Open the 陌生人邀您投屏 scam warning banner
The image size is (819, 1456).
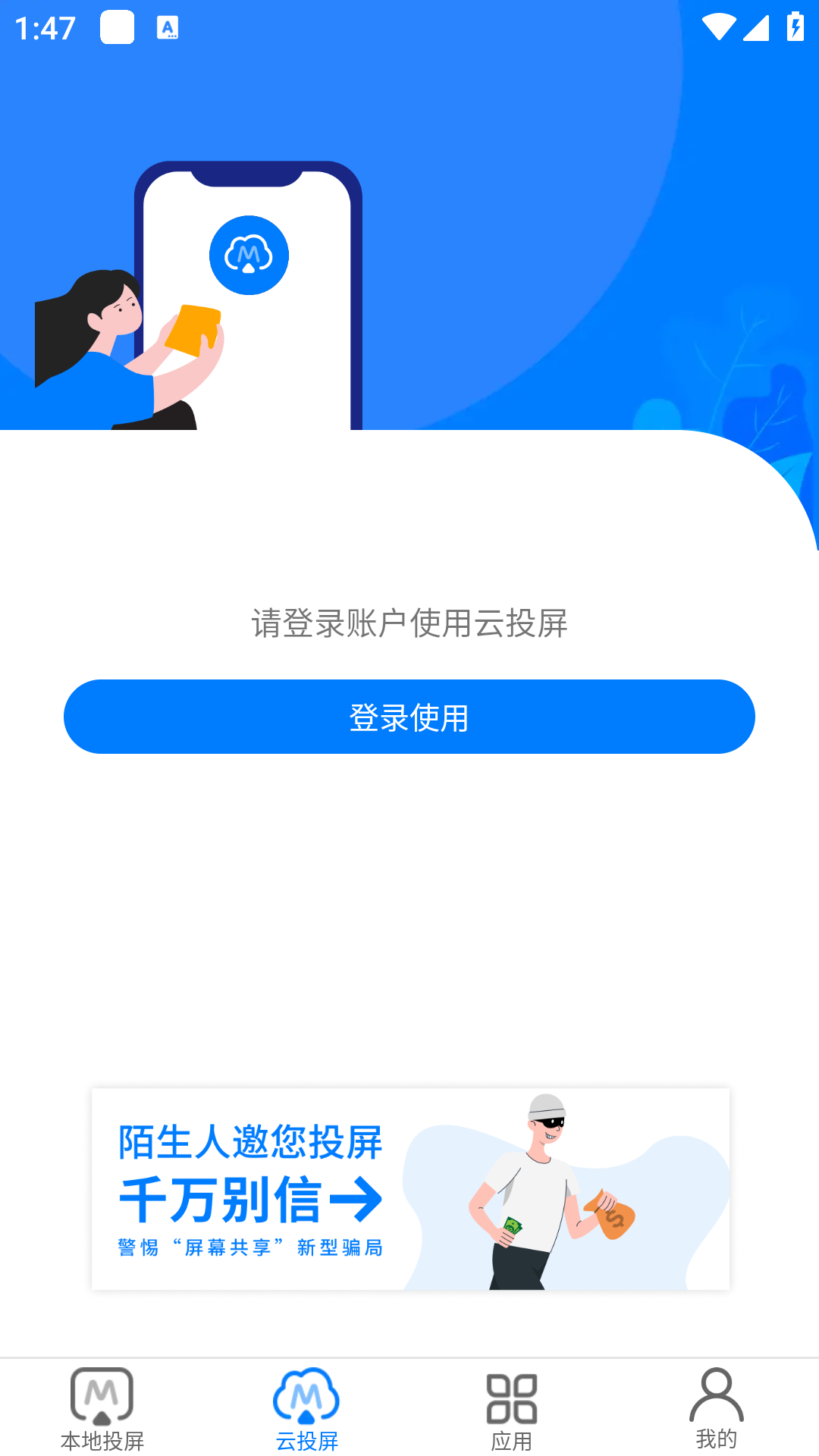(410, 1189)
